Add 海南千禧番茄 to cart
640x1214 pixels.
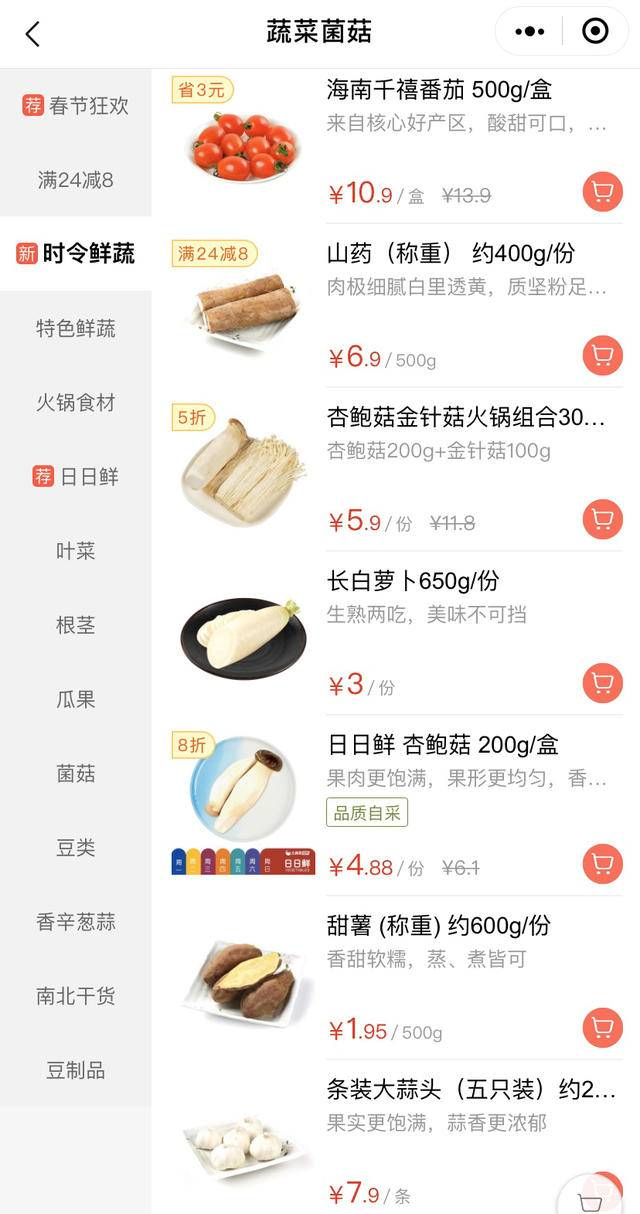pos(602,192)
